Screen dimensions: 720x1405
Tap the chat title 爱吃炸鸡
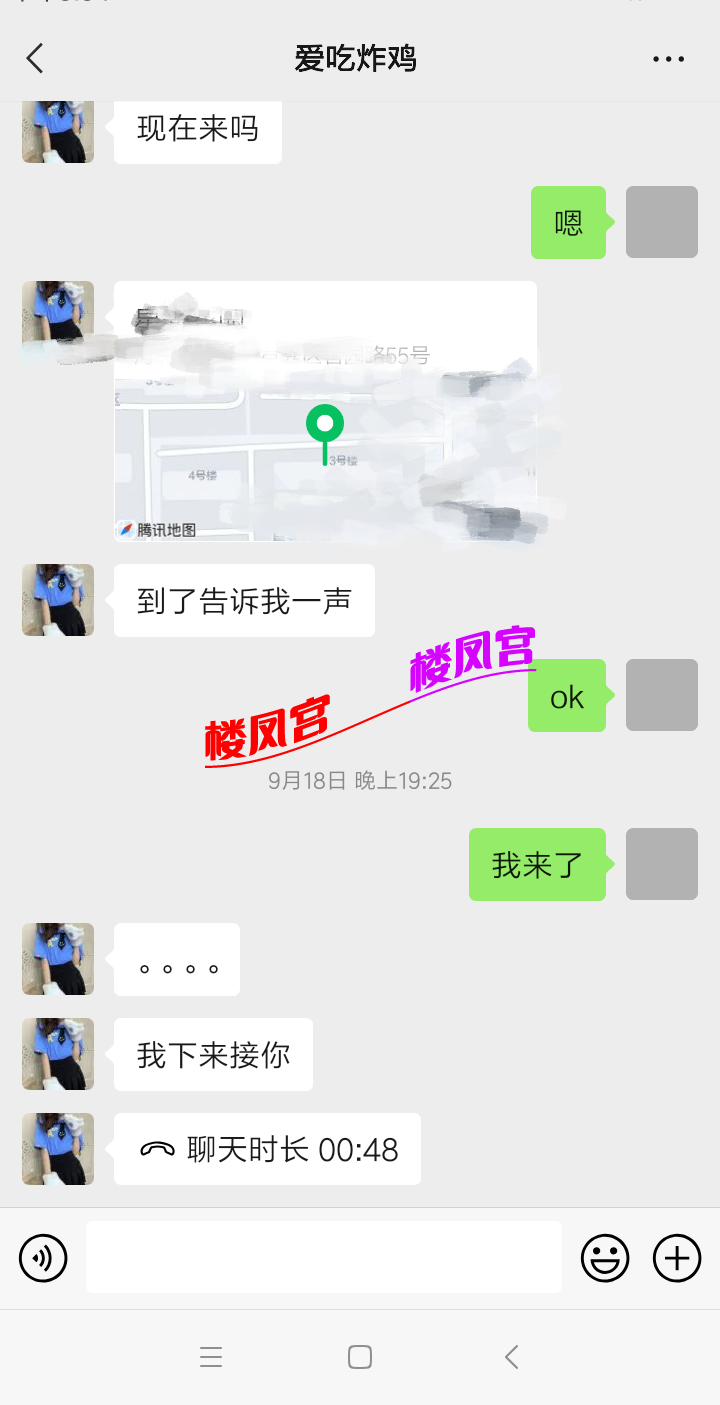pos(357,58)
